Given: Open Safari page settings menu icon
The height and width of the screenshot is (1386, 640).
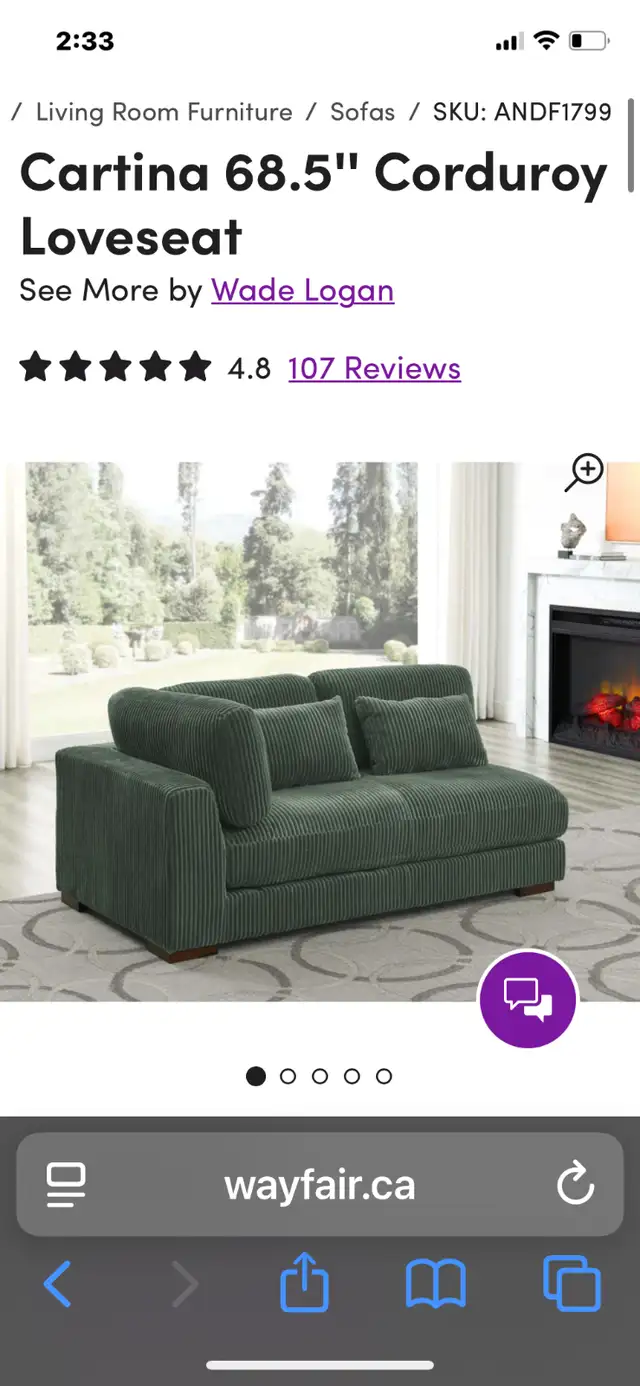Looking at the screenshot, I should click(x=67, y=1185).
